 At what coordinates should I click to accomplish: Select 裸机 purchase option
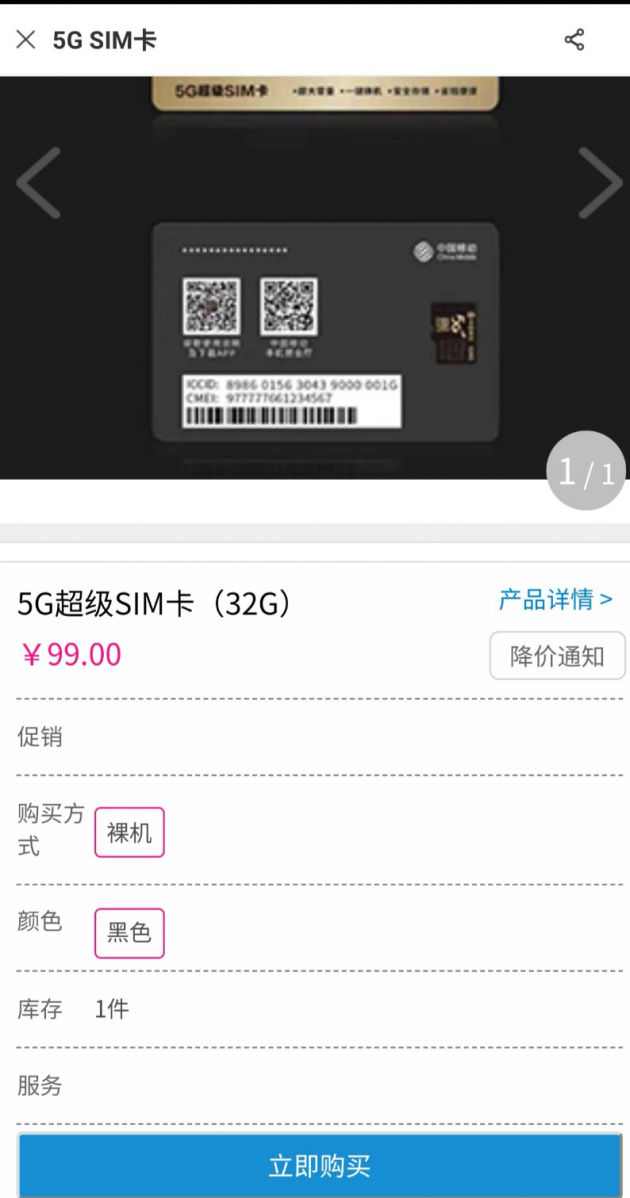pos(129,833)
